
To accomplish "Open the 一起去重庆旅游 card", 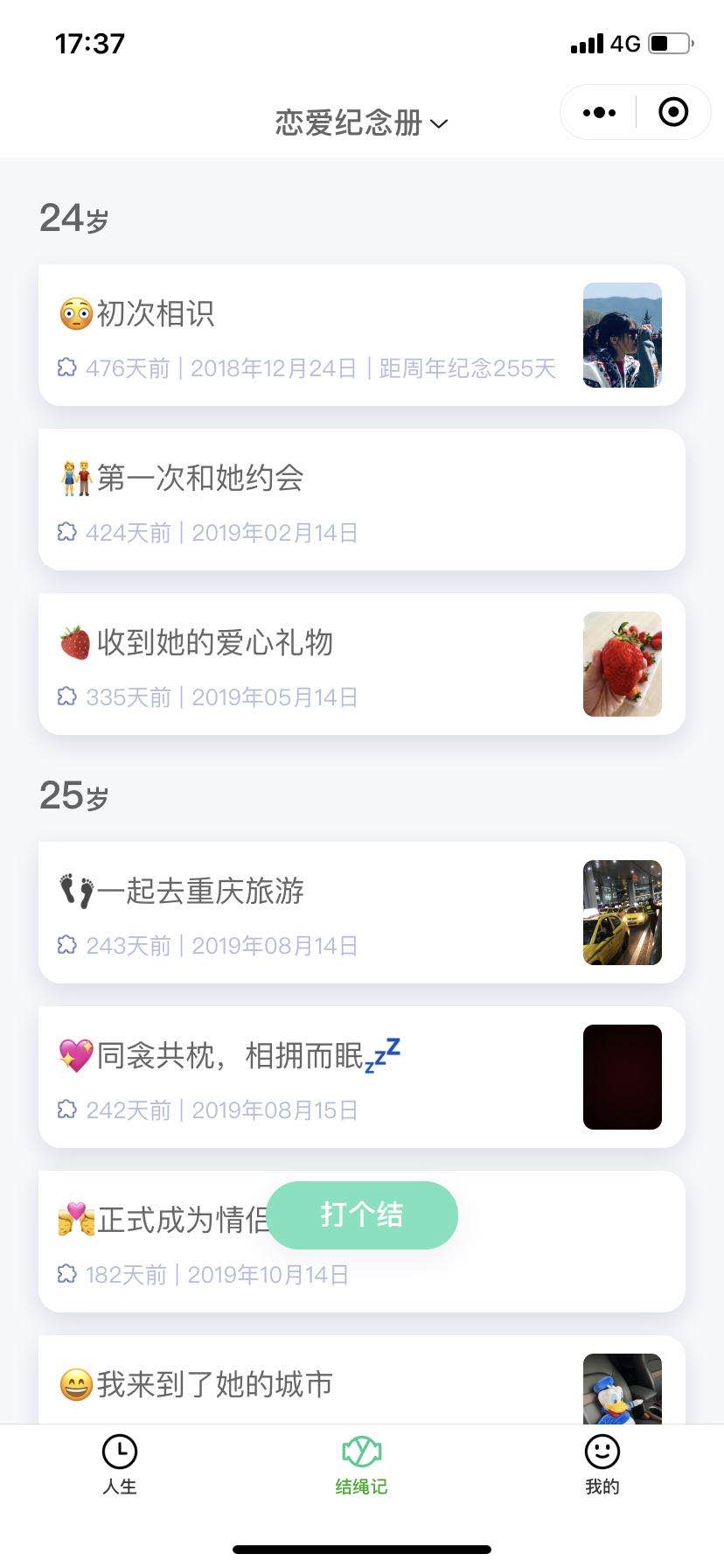I will pos(361,913).
